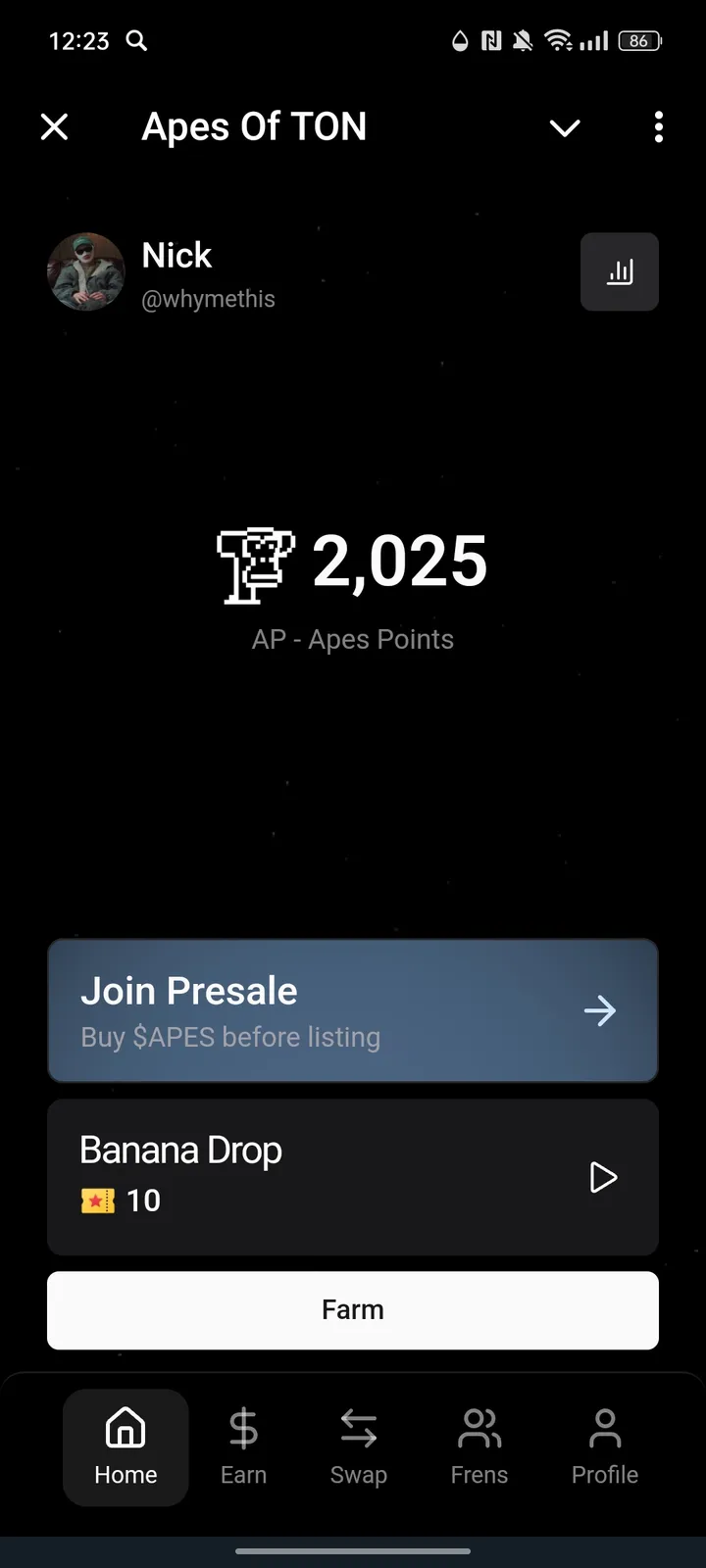Collapse the mini app with the down arrow
Screen dimensions: 706x1568
tap(565, 127)
